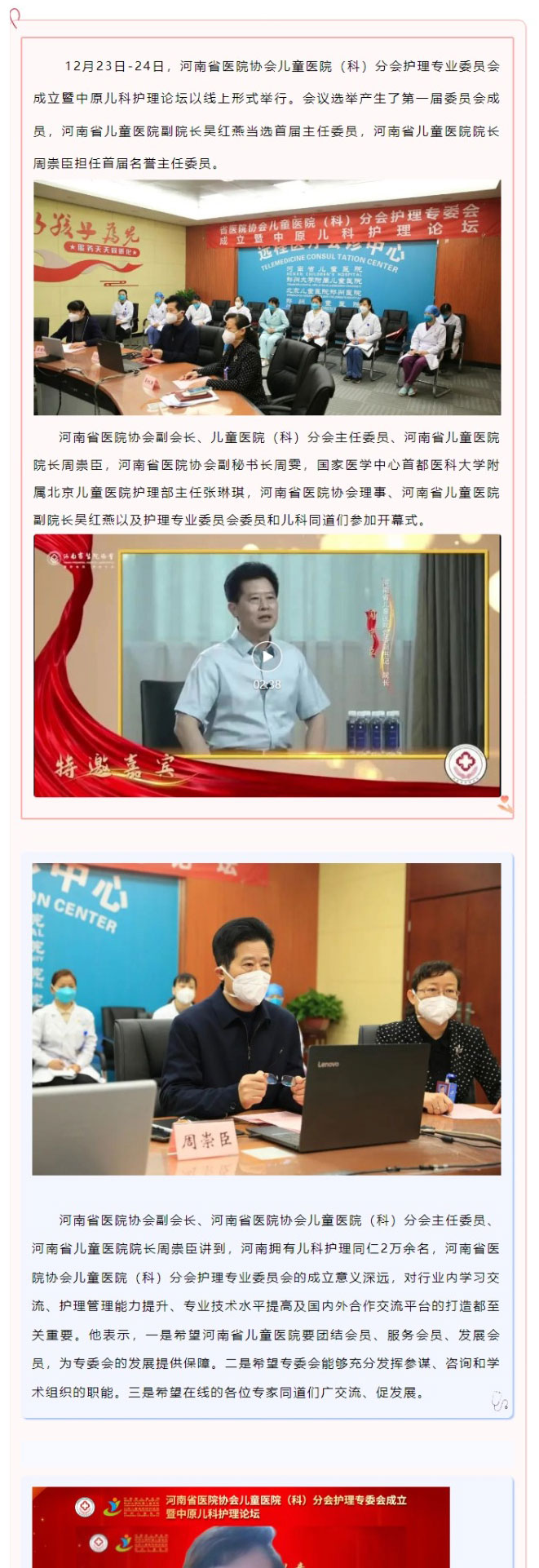Play the 02:38 guest speaker video

[267, 657]
